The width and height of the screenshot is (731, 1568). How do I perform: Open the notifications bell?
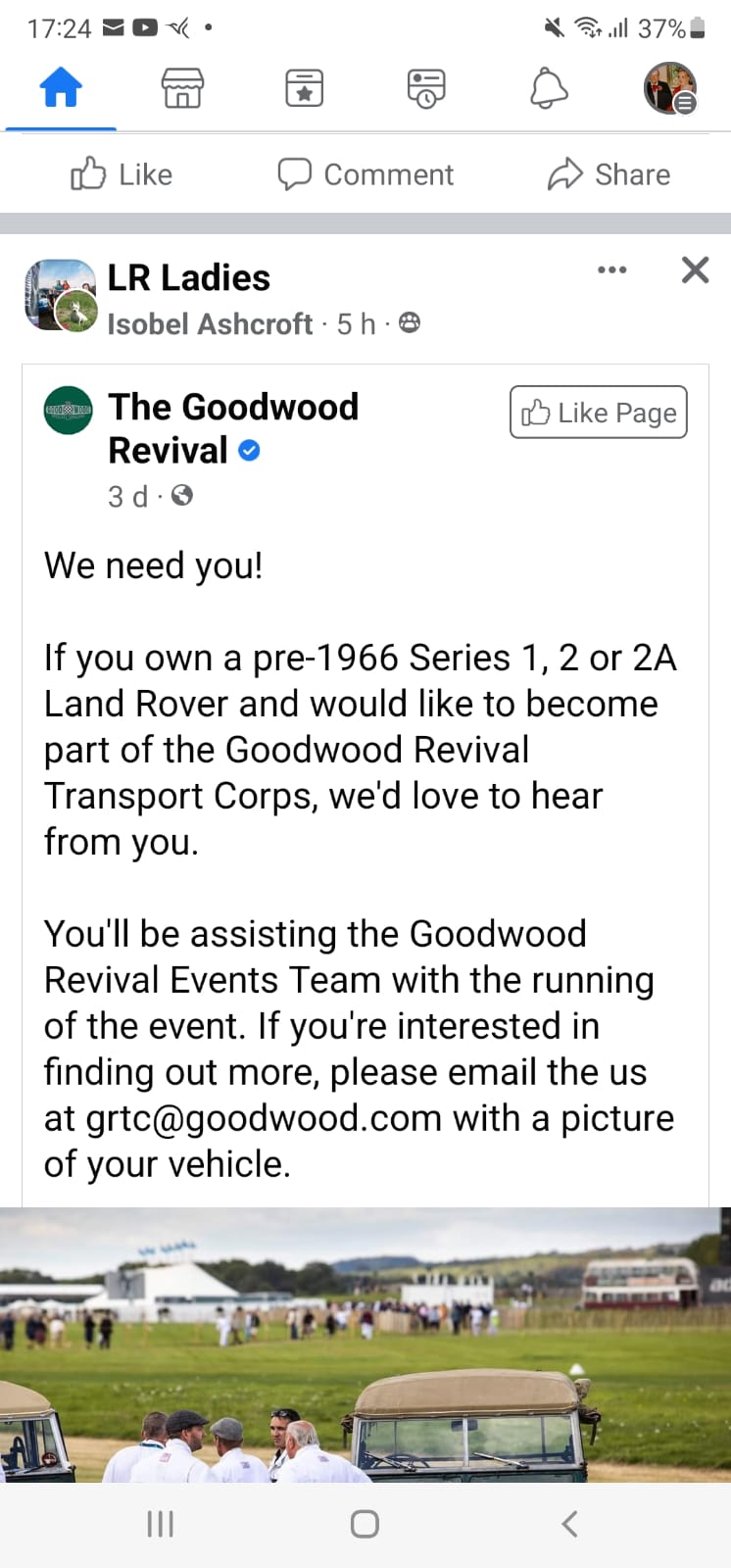click(x=549, y=88)
